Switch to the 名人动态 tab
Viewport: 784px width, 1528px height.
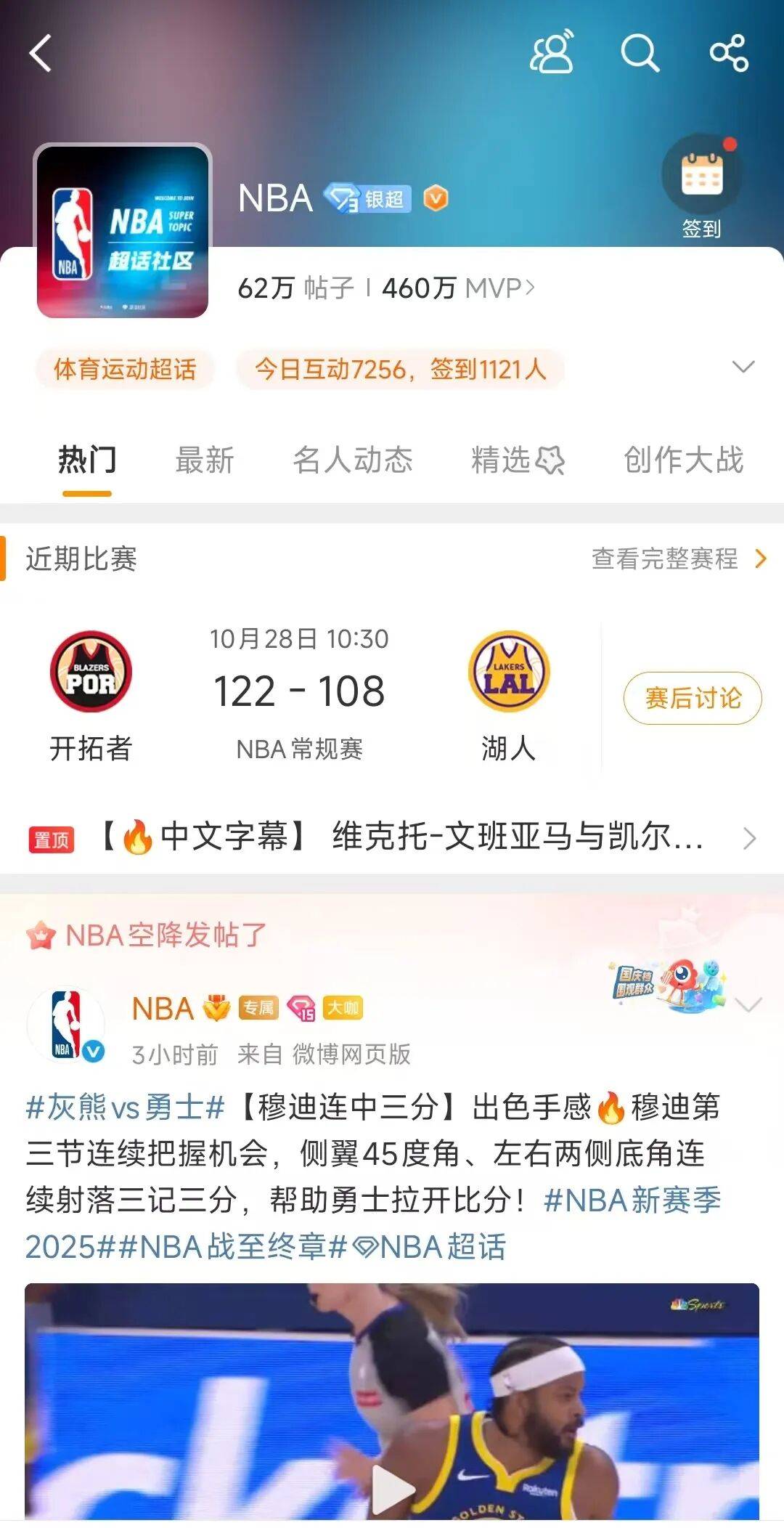tap(353, 460)
